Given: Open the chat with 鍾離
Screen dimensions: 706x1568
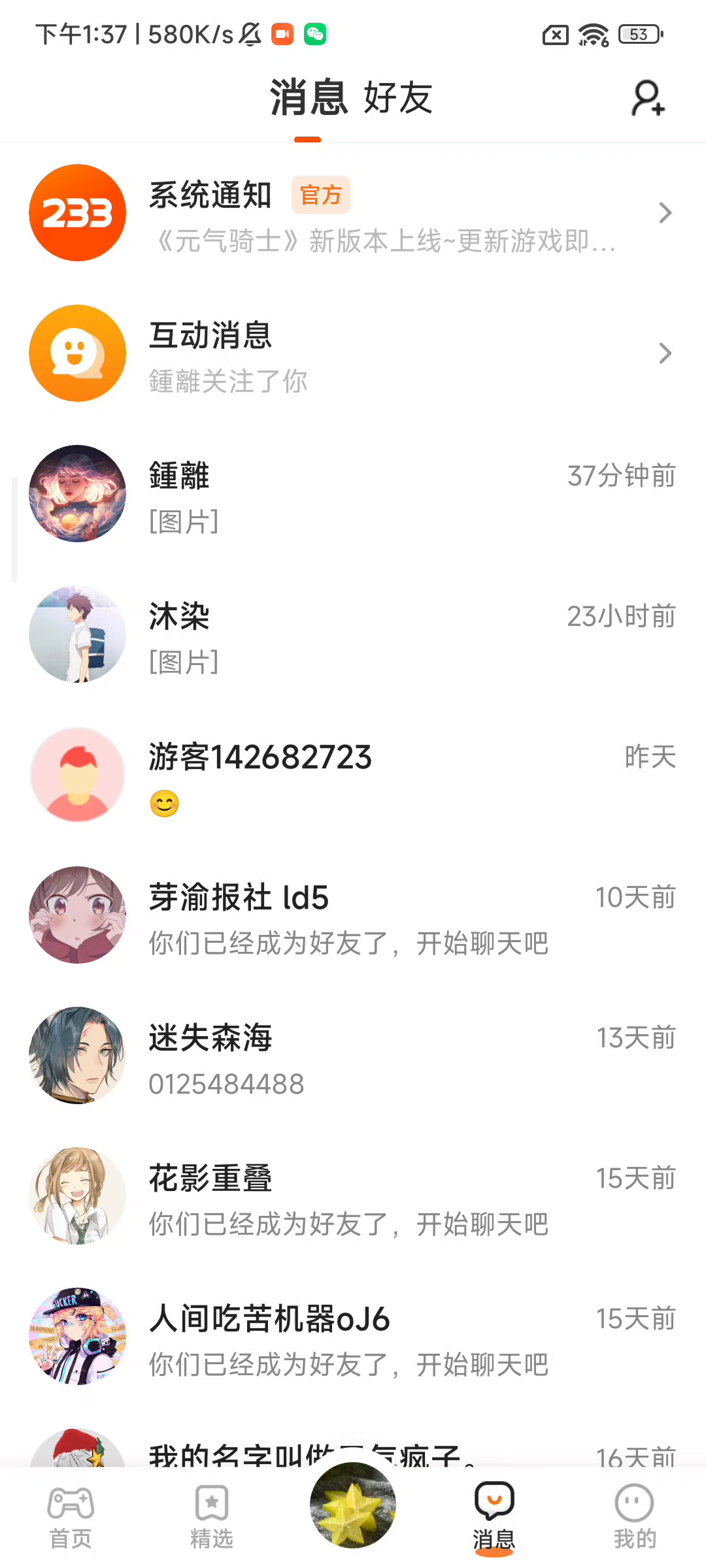Looking at the screenshot, I should pos(353,494).
